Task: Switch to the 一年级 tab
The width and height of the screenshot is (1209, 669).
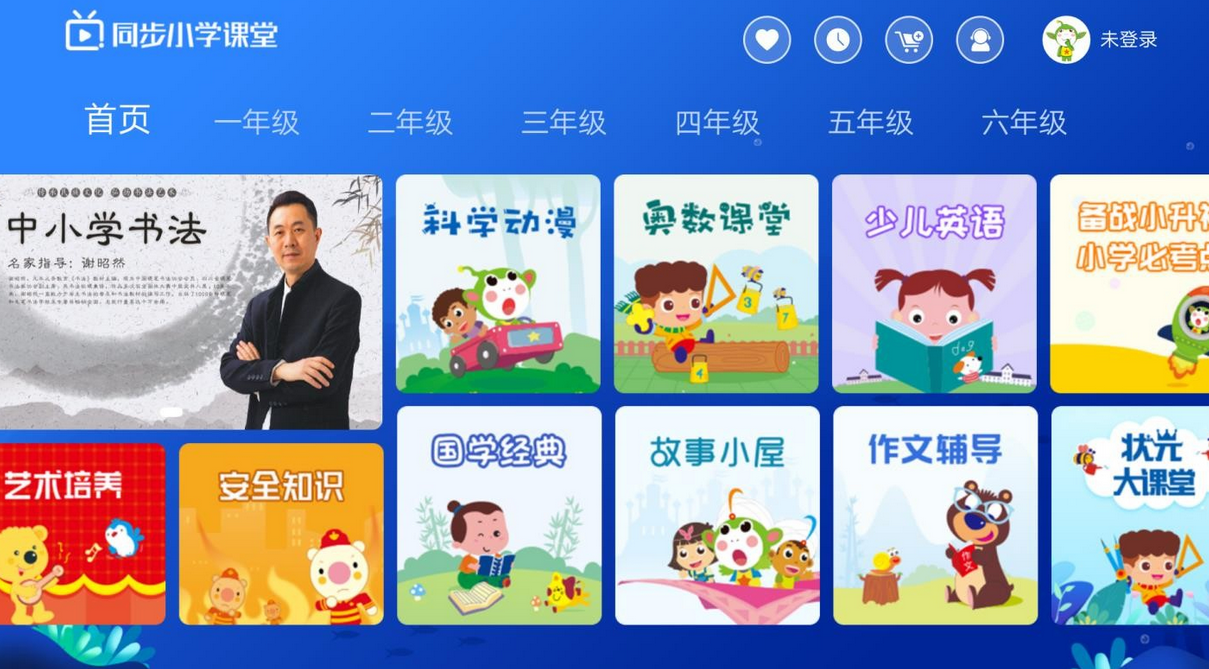Action: pos(257,123)
